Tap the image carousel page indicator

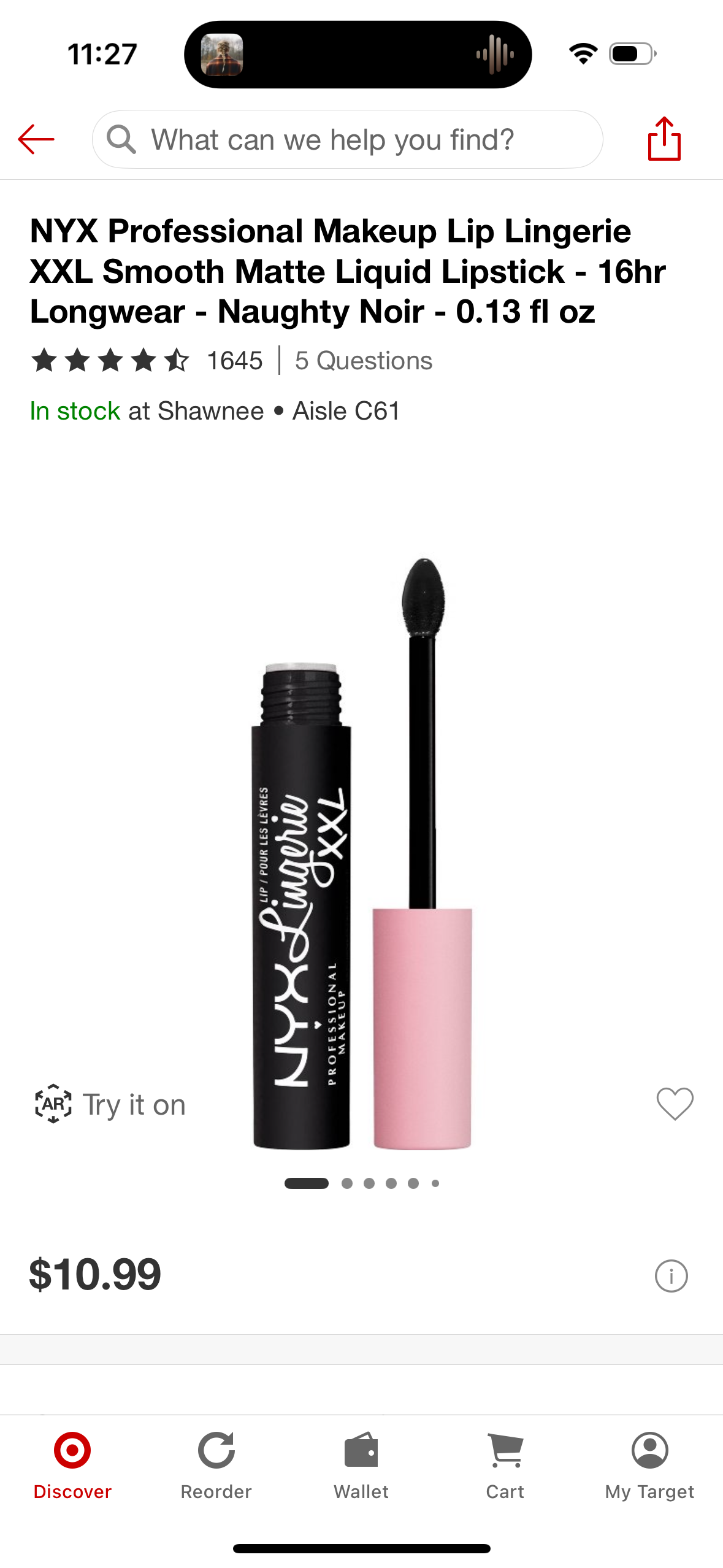pyautogui.click(x=362, y=1183)
